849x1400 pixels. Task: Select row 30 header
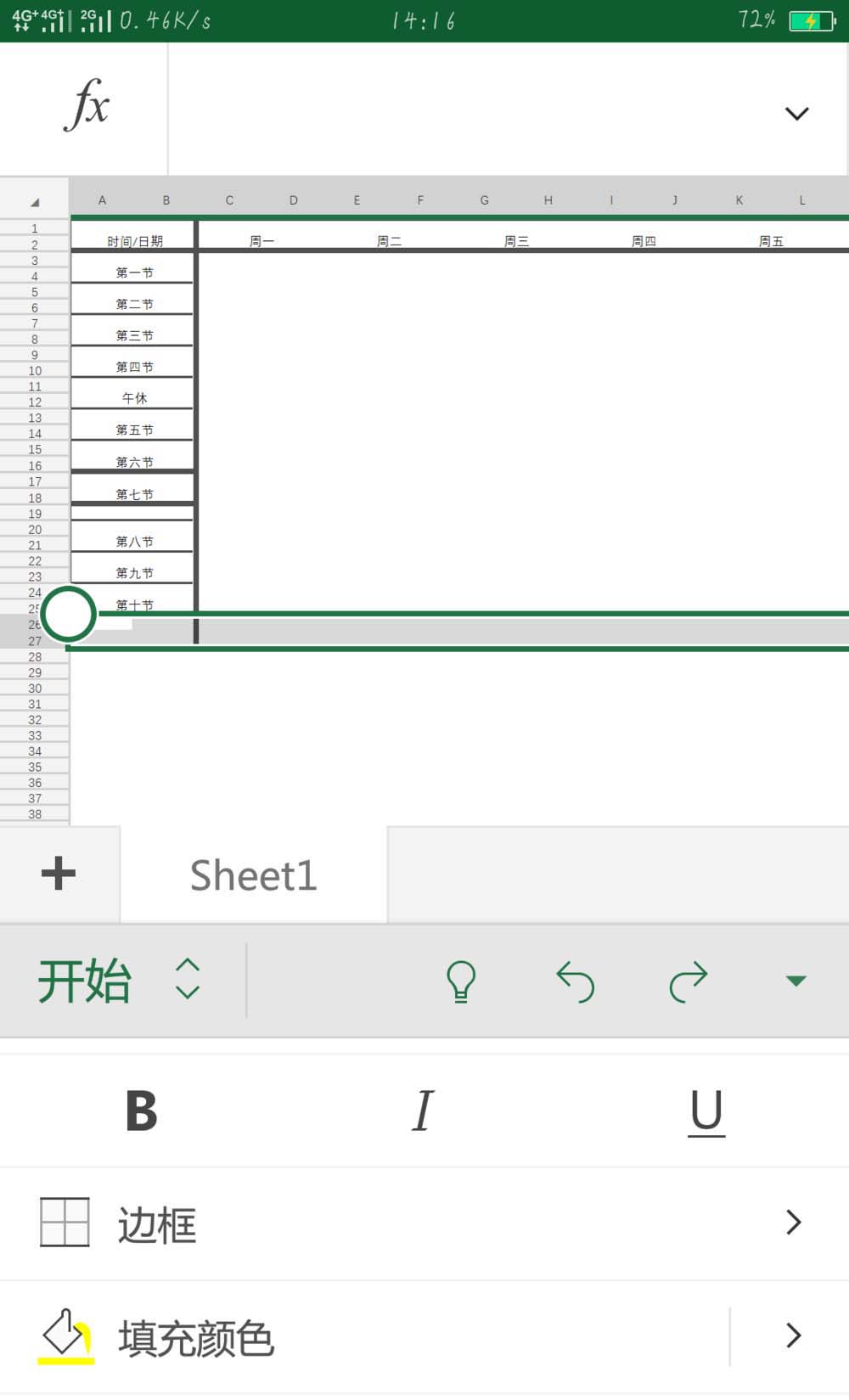click(x=35, y=689)
